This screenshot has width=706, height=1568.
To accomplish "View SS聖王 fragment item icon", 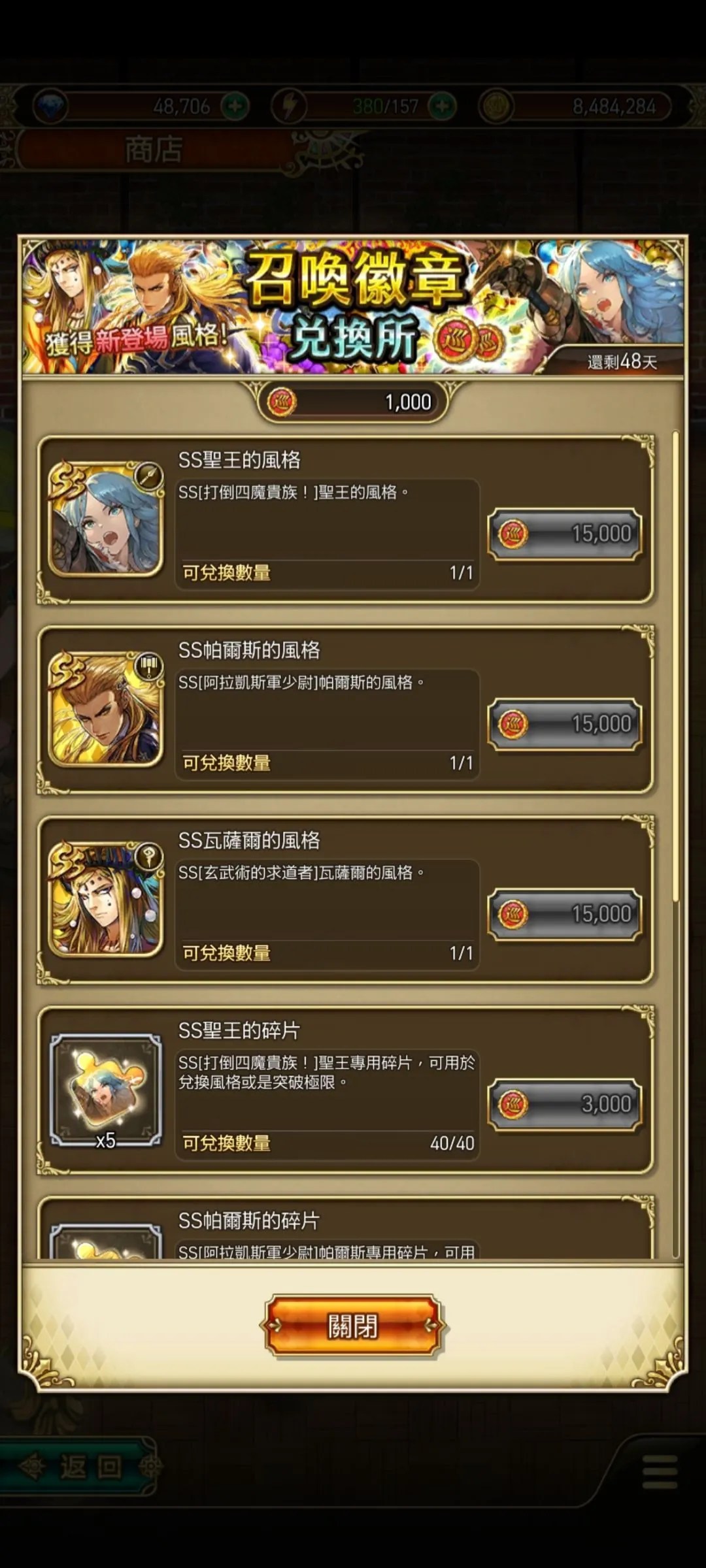I will click(106, 1090).
